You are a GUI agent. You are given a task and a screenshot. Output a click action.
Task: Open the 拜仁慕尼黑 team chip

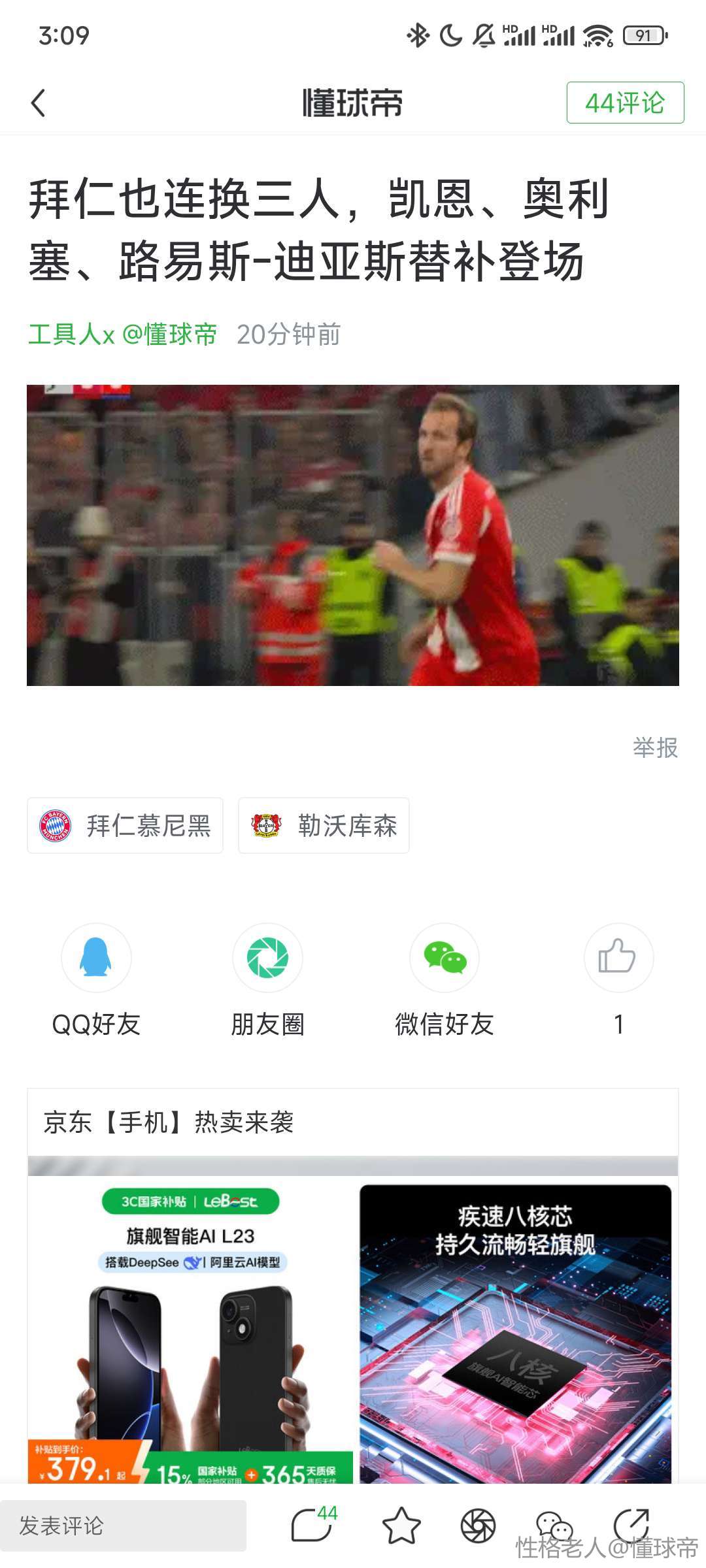(x=125, y=826)
